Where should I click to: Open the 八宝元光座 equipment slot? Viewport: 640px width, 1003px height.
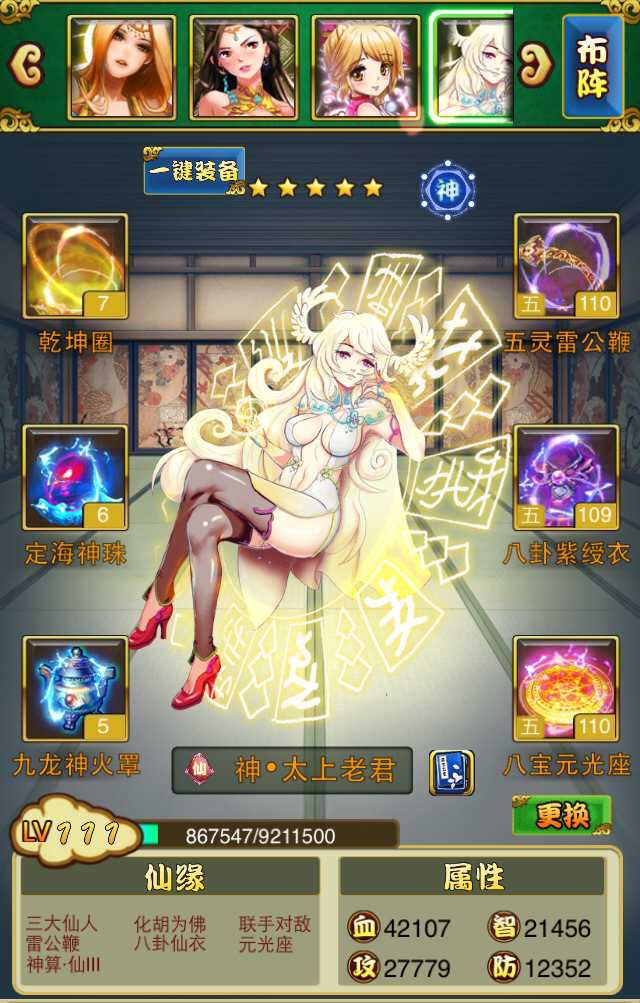click(566, 689)
